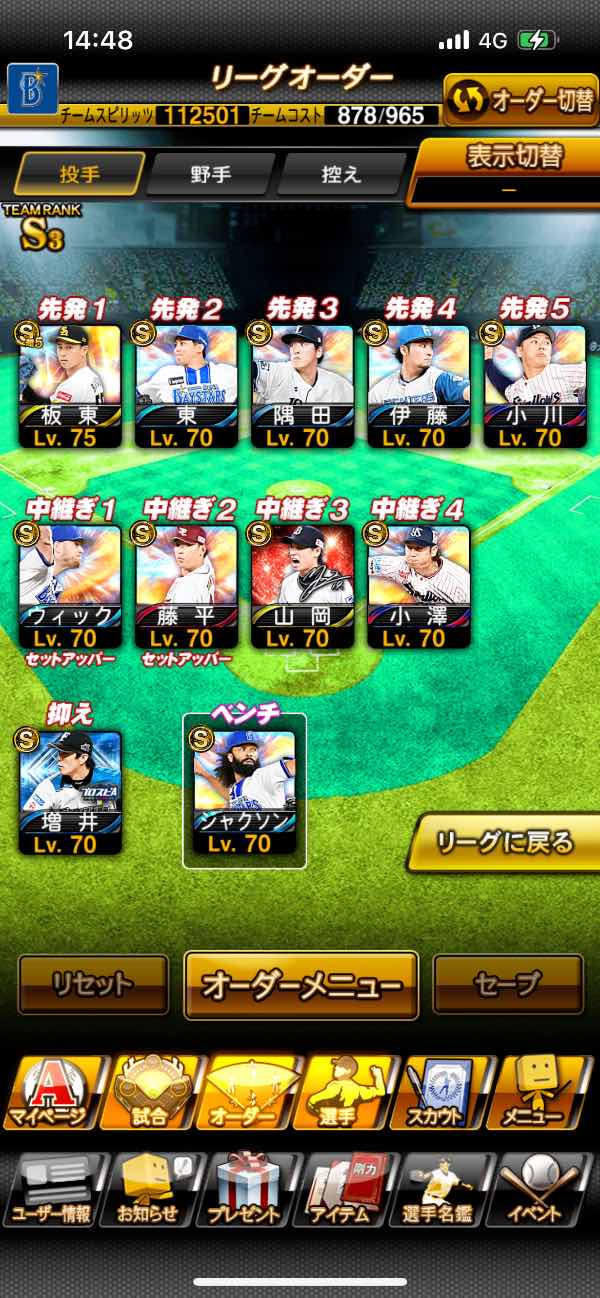Select starter 1 card 板東
The height and width of the screenshot is (1298, 600).
point(70,386)
